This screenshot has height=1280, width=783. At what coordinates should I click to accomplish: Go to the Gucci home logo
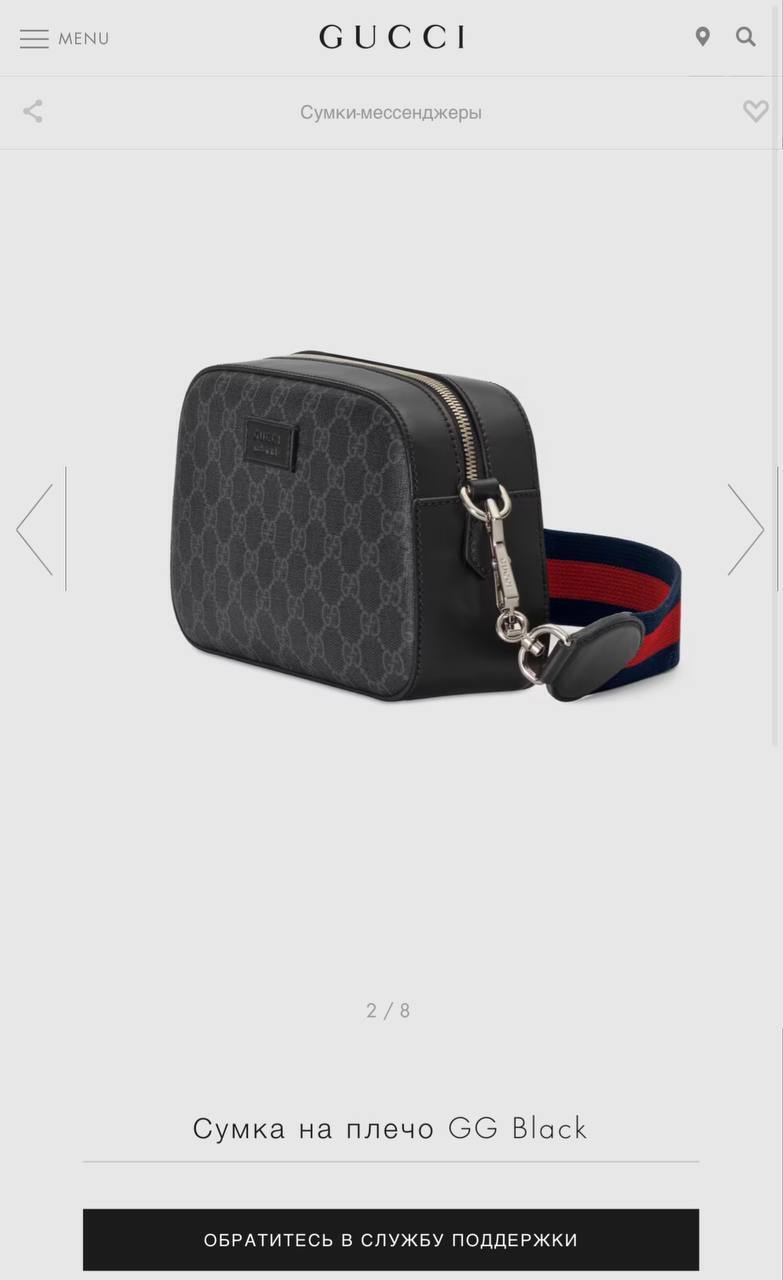click(x=392, y=38)
